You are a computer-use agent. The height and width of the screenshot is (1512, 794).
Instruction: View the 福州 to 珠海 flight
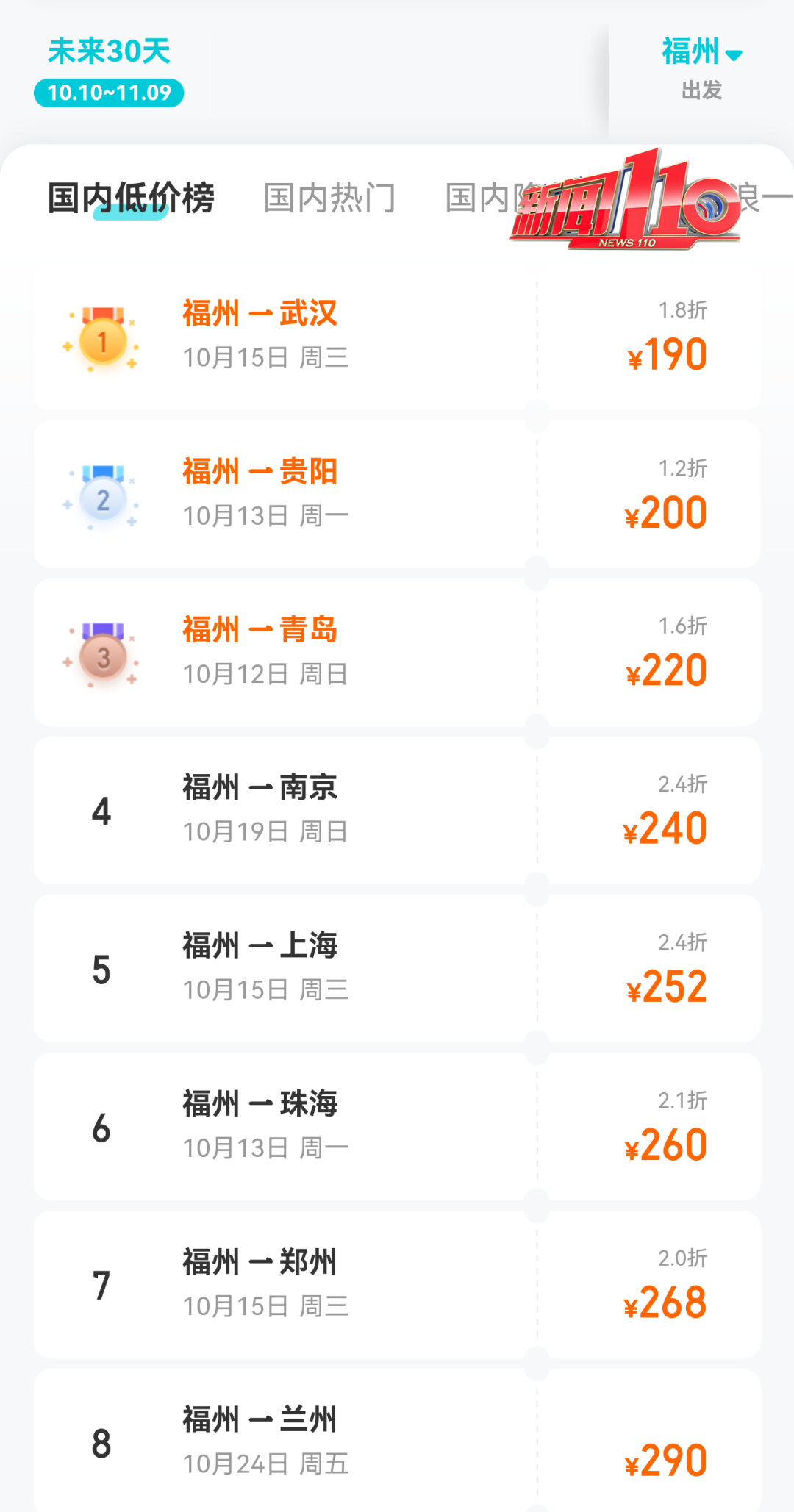point(397,1126)
